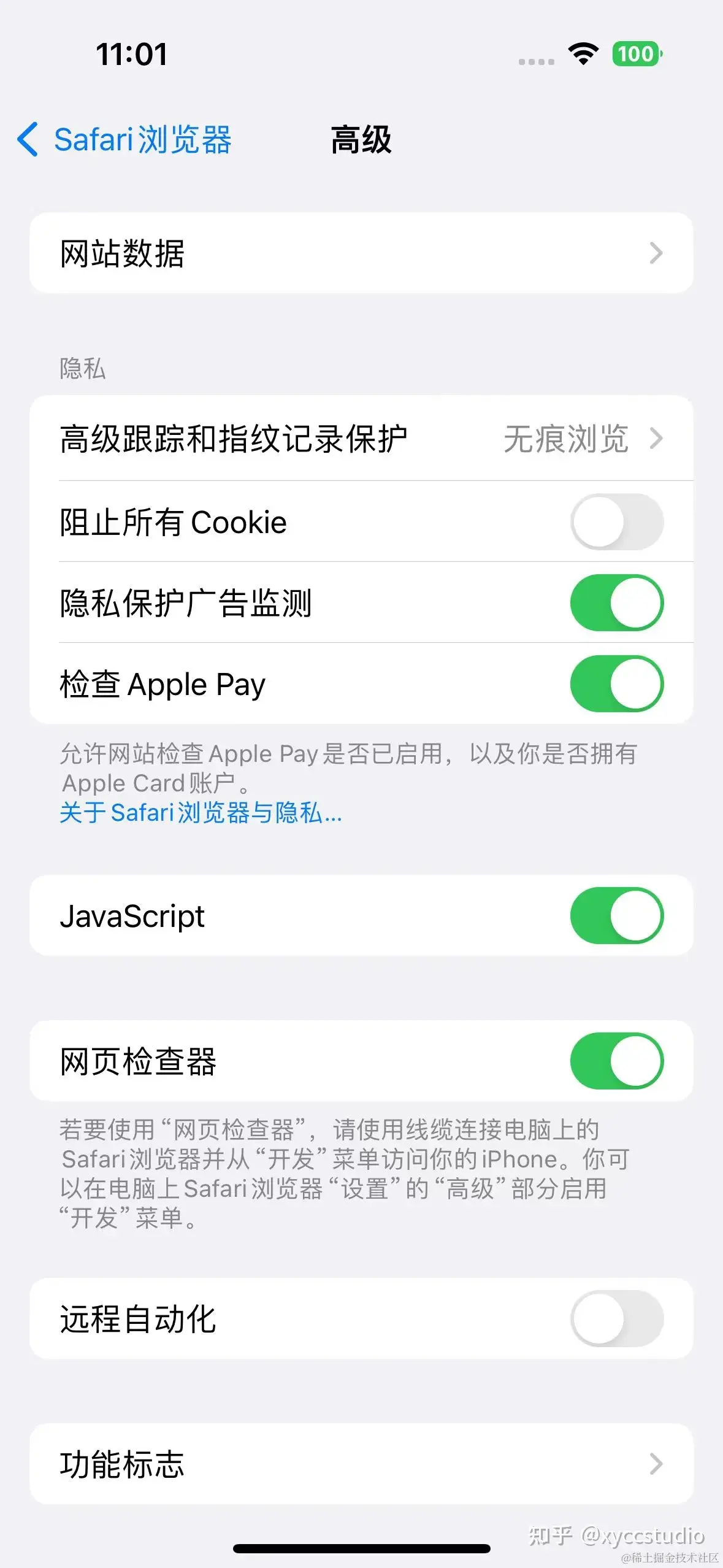
Task: Open 高级跟踪和指纹记录保护 setting
Action: (361, 439)
